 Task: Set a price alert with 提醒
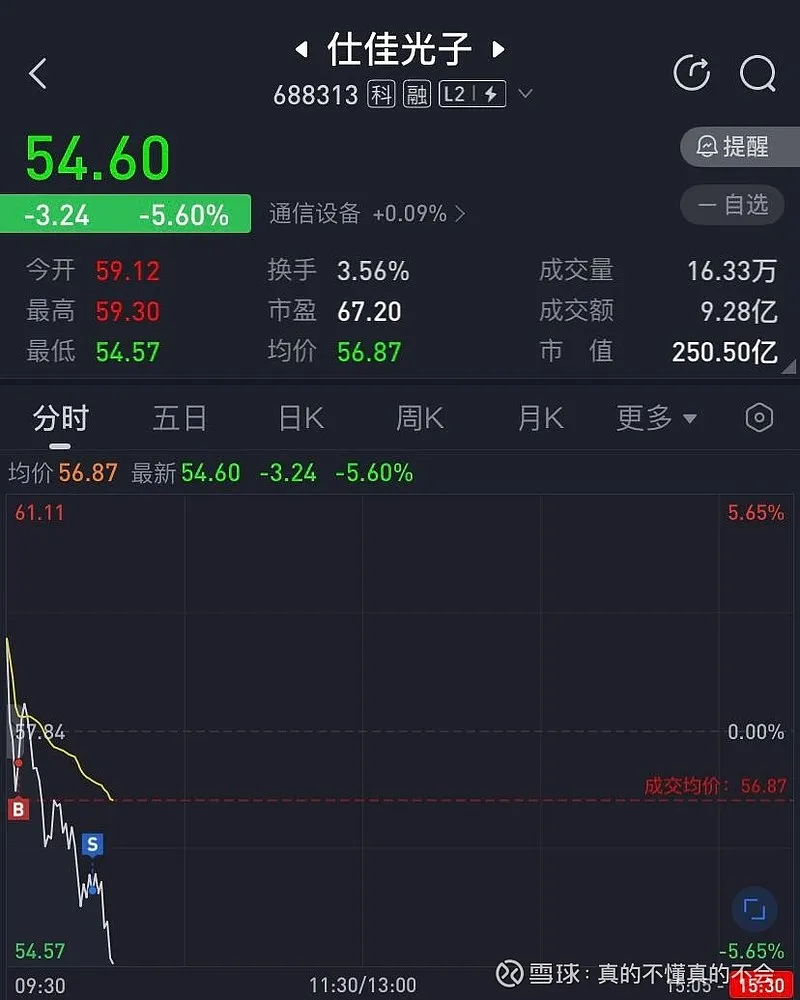pyautogui.click(x=738, y=147)
